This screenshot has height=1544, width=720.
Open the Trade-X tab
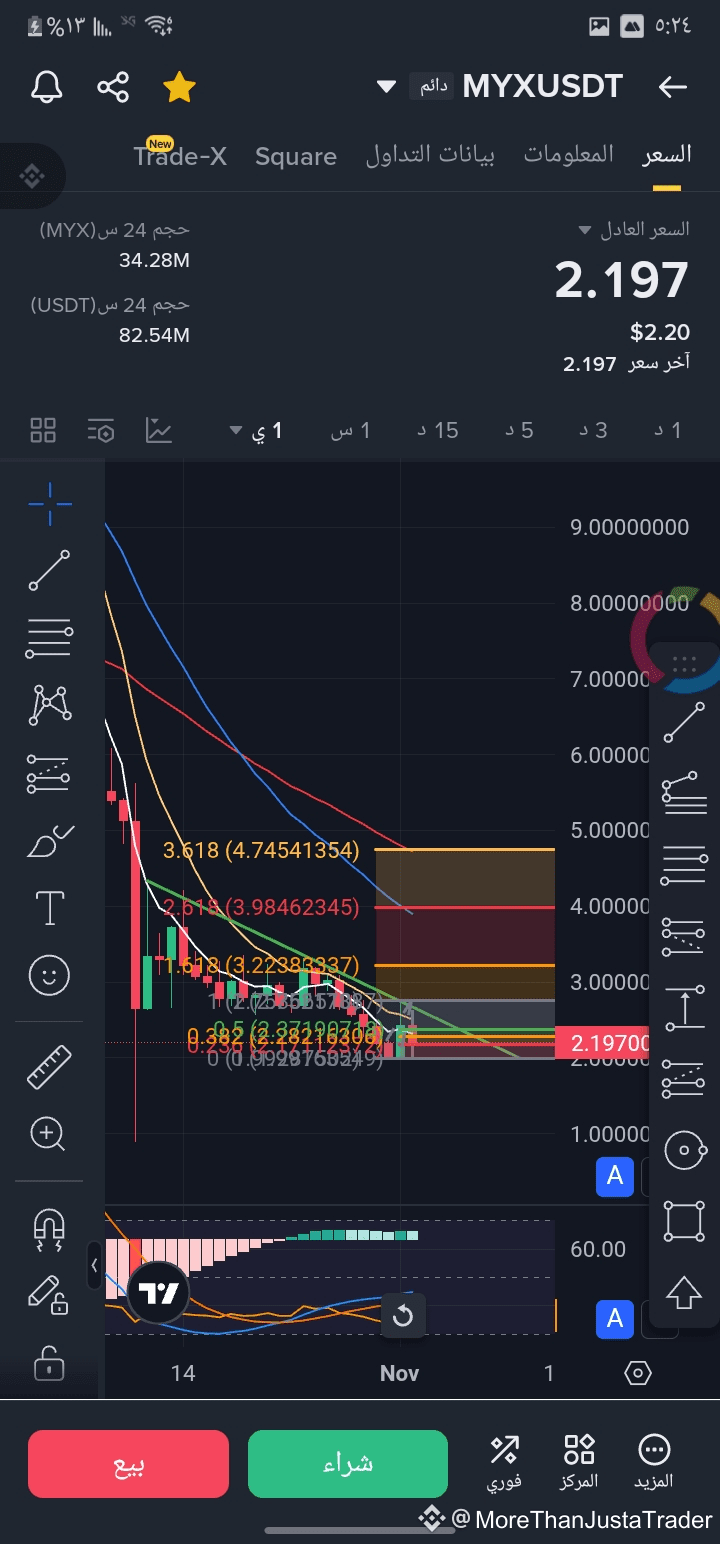pos(180,156)
